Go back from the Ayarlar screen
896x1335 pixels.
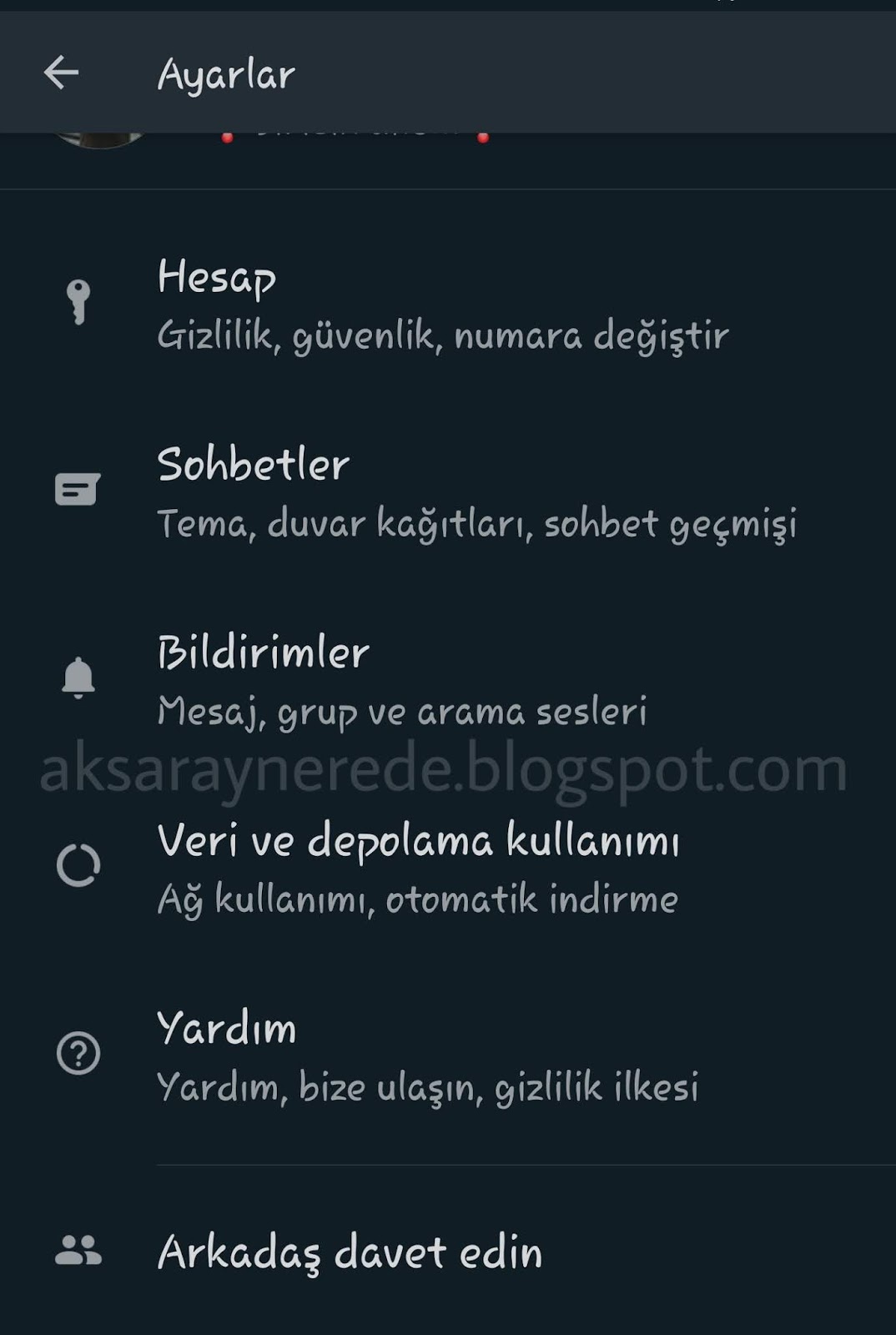pos(61,73)
